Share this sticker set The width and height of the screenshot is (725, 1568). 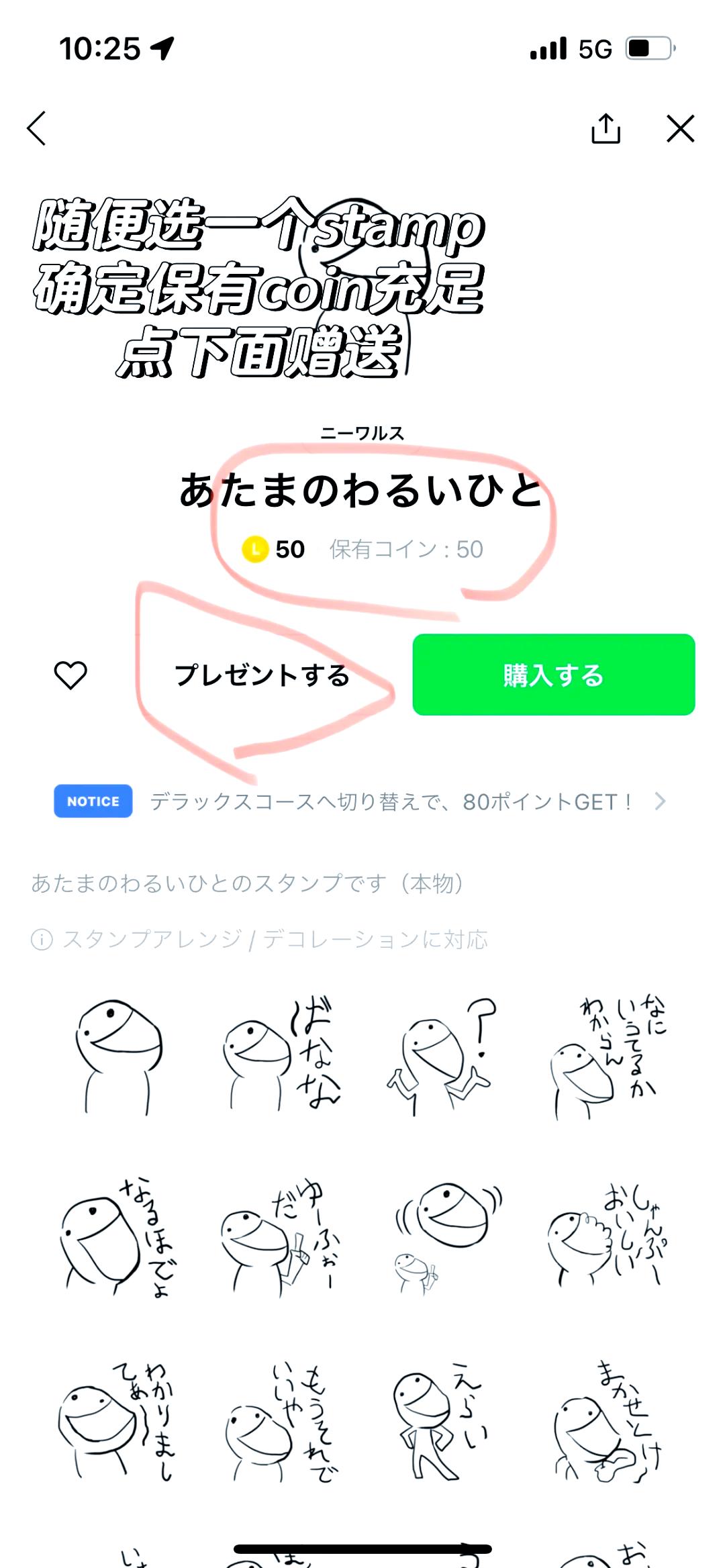606,128
